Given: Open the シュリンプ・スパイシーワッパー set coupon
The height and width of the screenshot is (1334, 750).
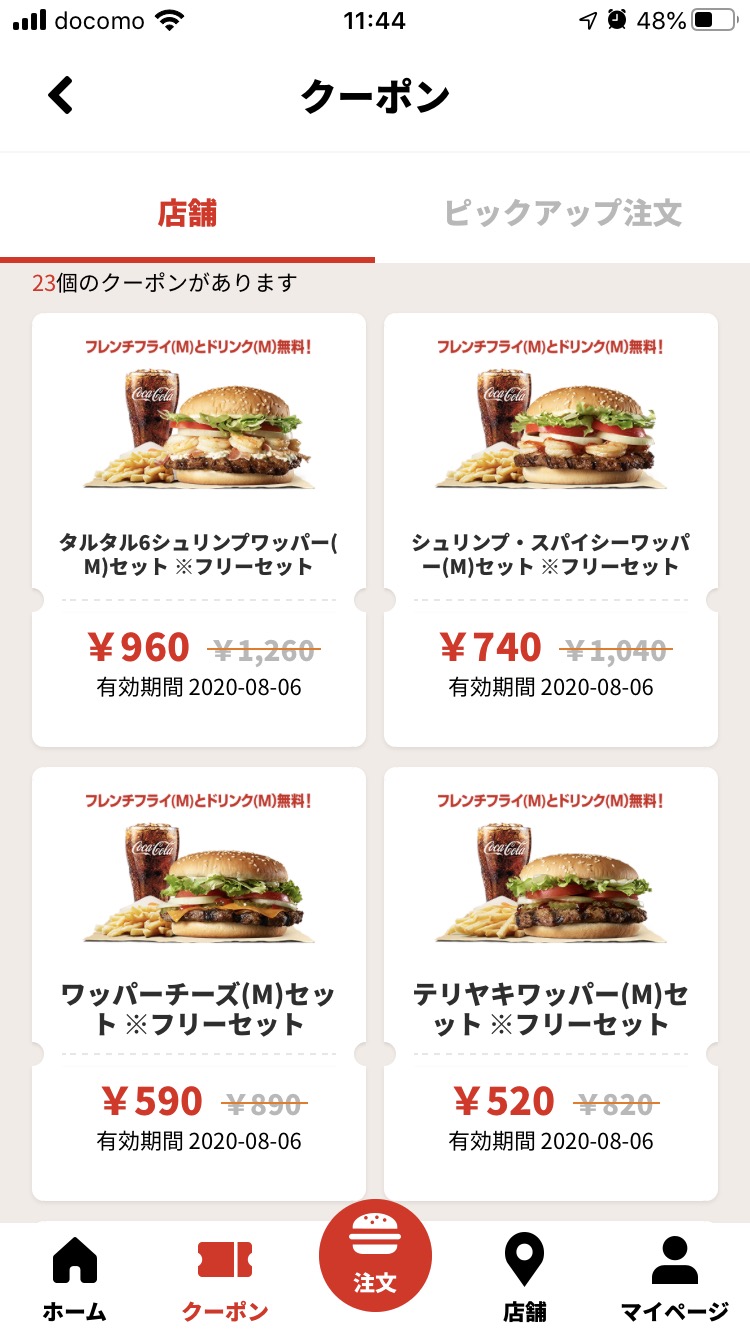Looking at the screenshot, I should coord(551,530).
